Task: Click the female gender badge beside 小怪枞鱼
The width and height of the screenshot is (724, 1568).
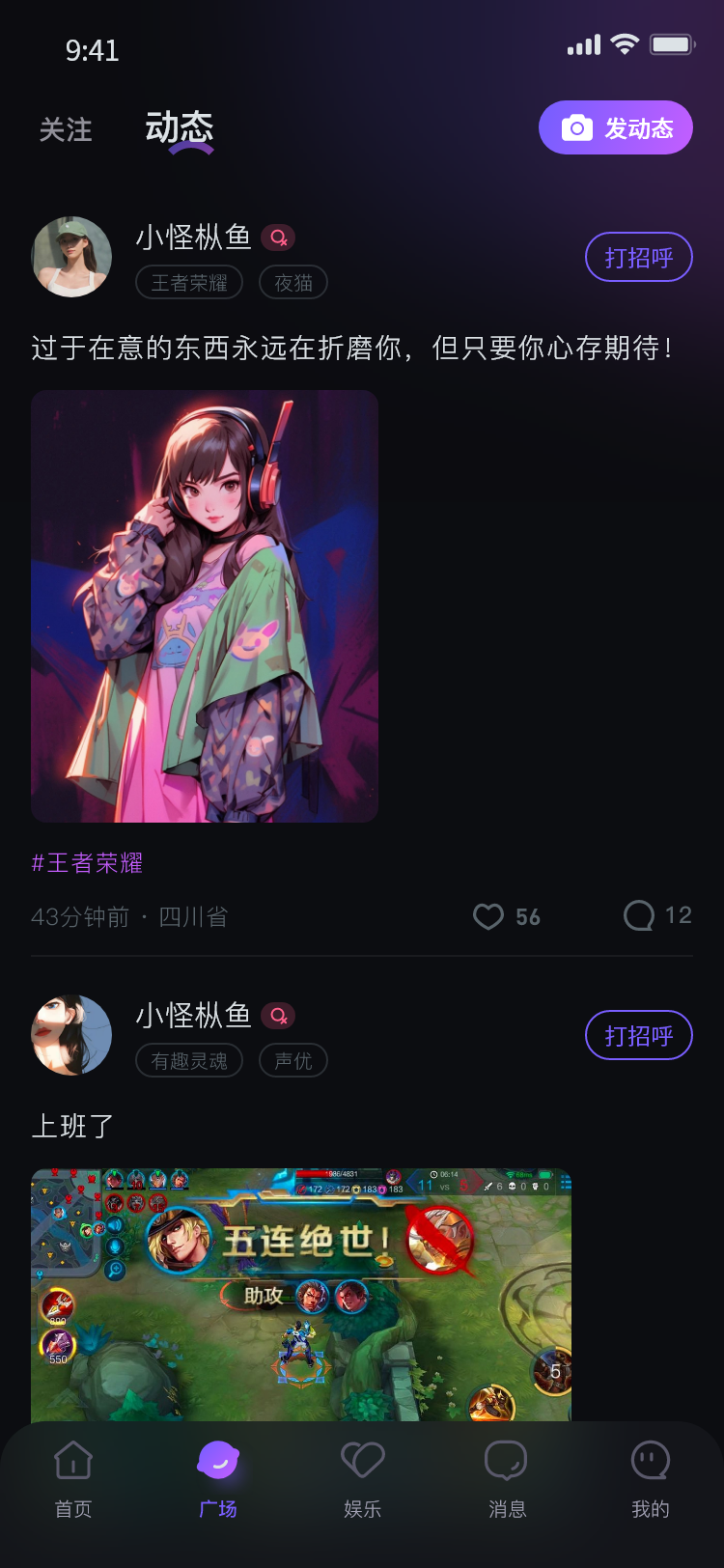Action: point(279,238)
